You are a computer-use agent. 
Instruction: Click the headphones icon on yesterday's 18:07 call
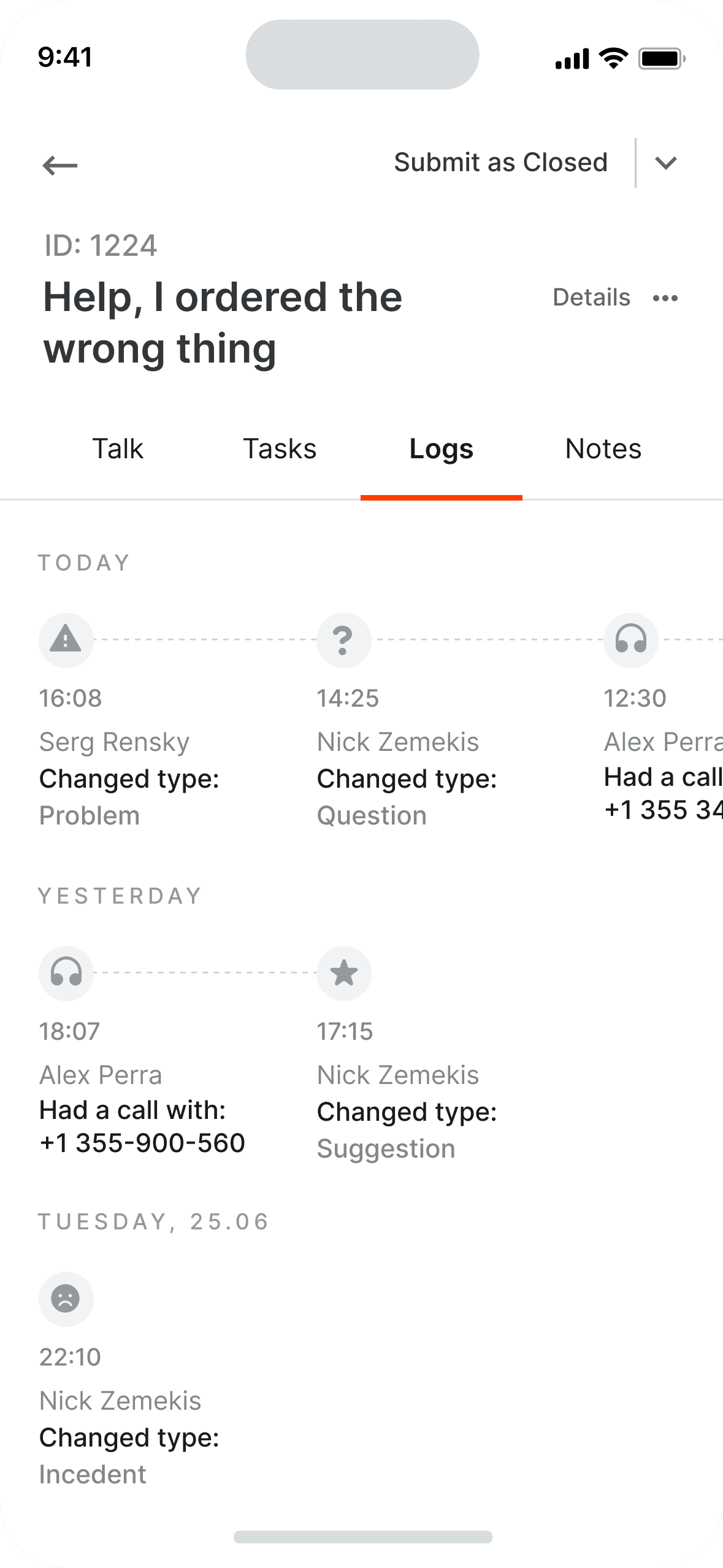click(x=66, y=974)
